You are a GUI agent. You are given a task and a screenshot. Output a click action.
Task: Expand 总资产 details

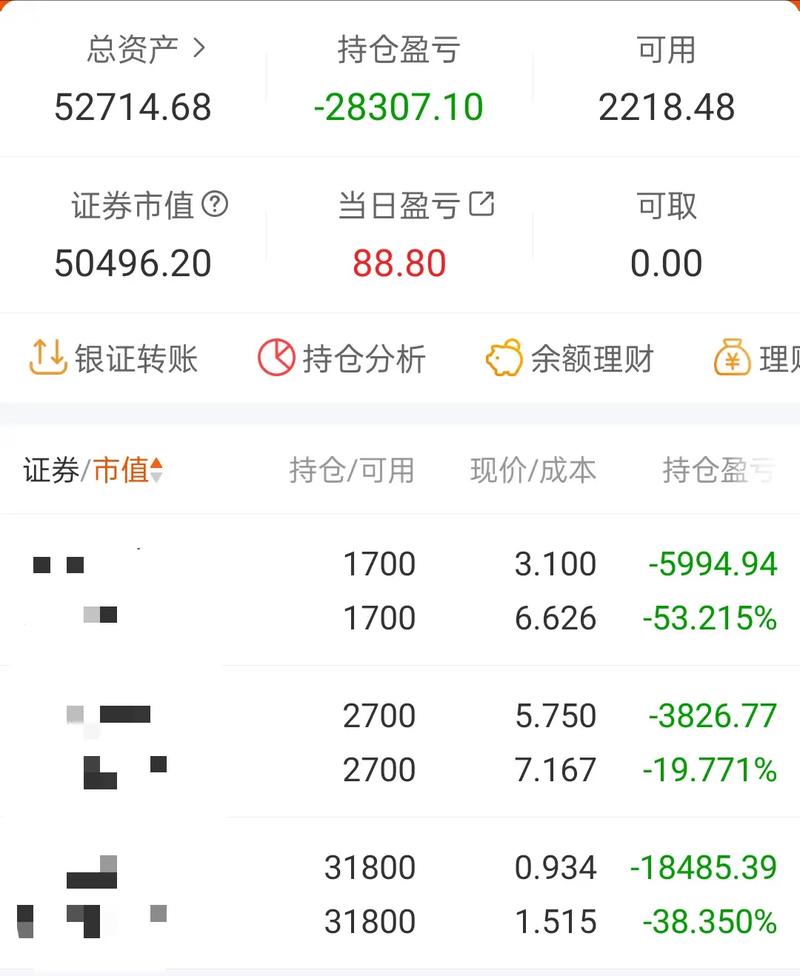coord(135,48)
